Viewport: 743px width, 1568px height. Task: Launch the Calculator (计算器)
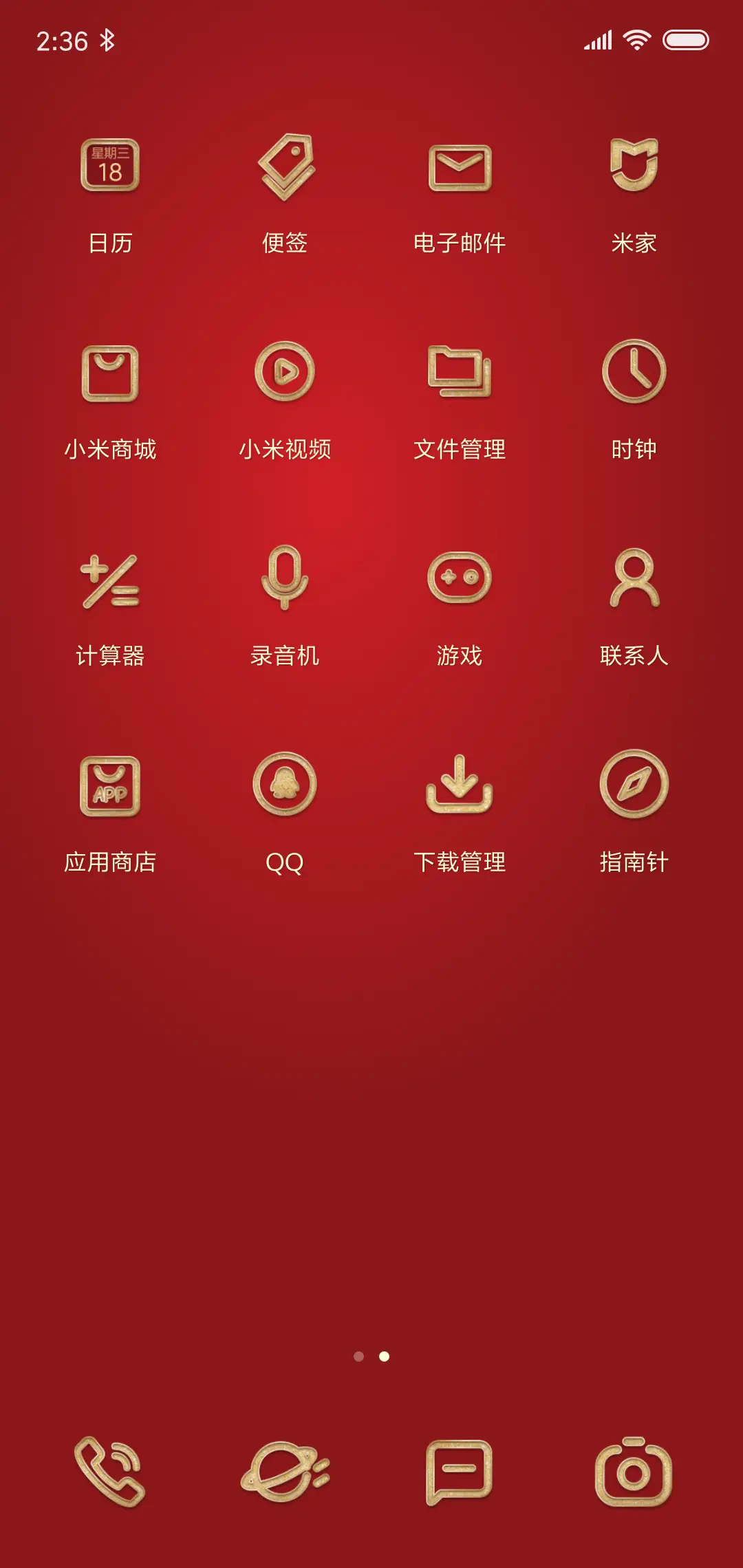[111, 580]
